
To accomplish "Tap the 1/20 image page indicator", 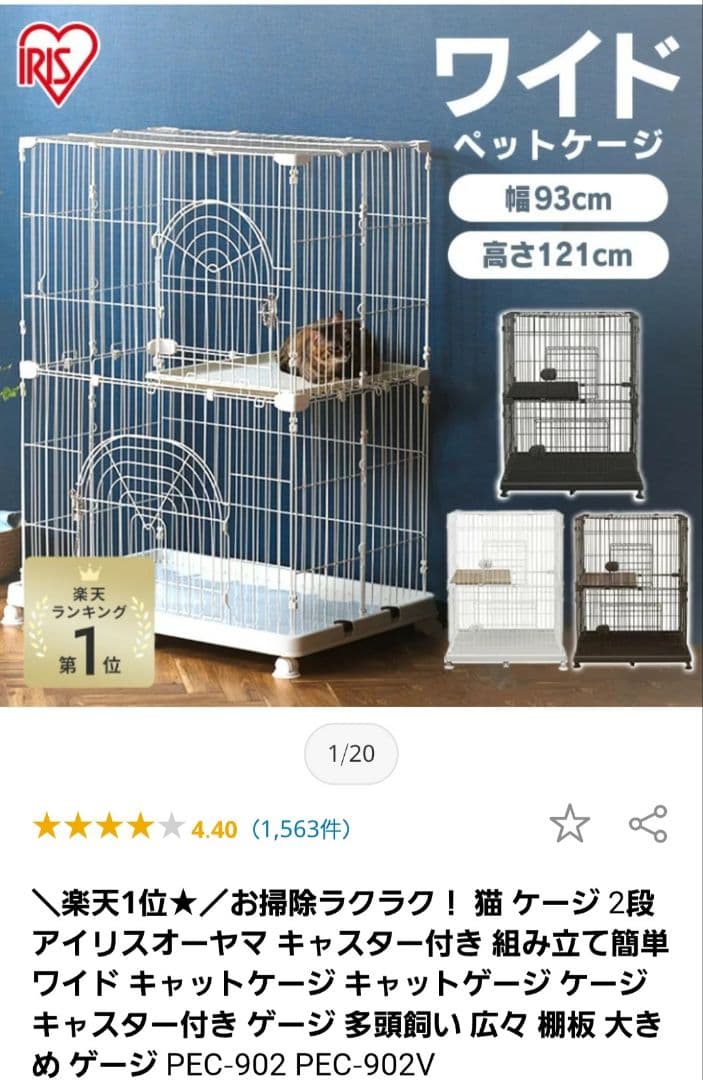I will pyautogui.click(x=351, y=753).
